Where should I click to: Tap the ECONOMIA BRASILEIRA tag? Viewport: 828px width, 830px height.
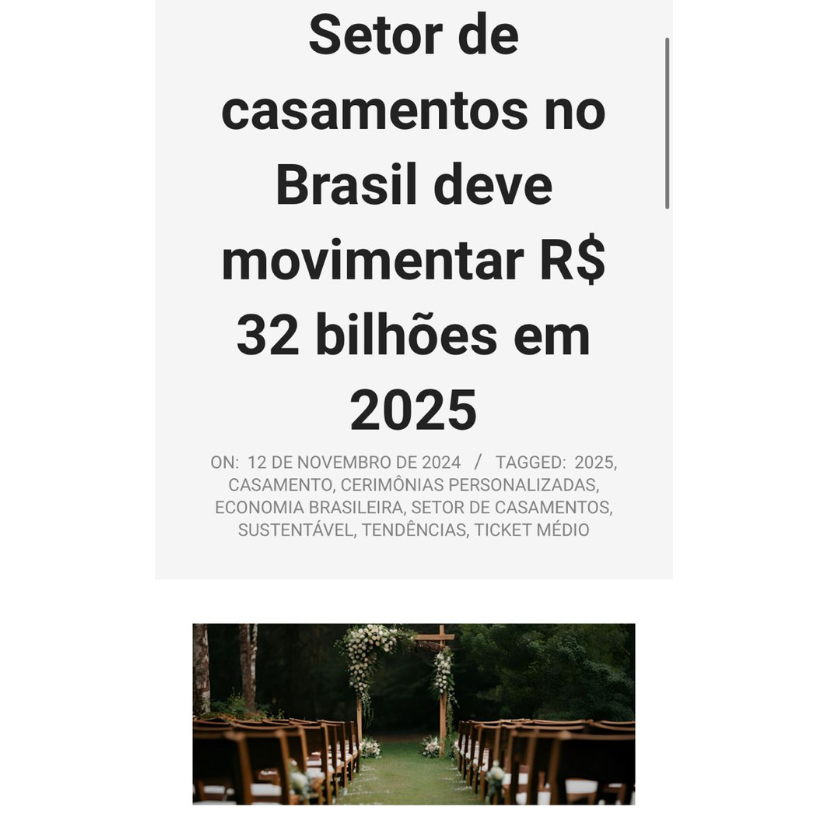[308, 507]
